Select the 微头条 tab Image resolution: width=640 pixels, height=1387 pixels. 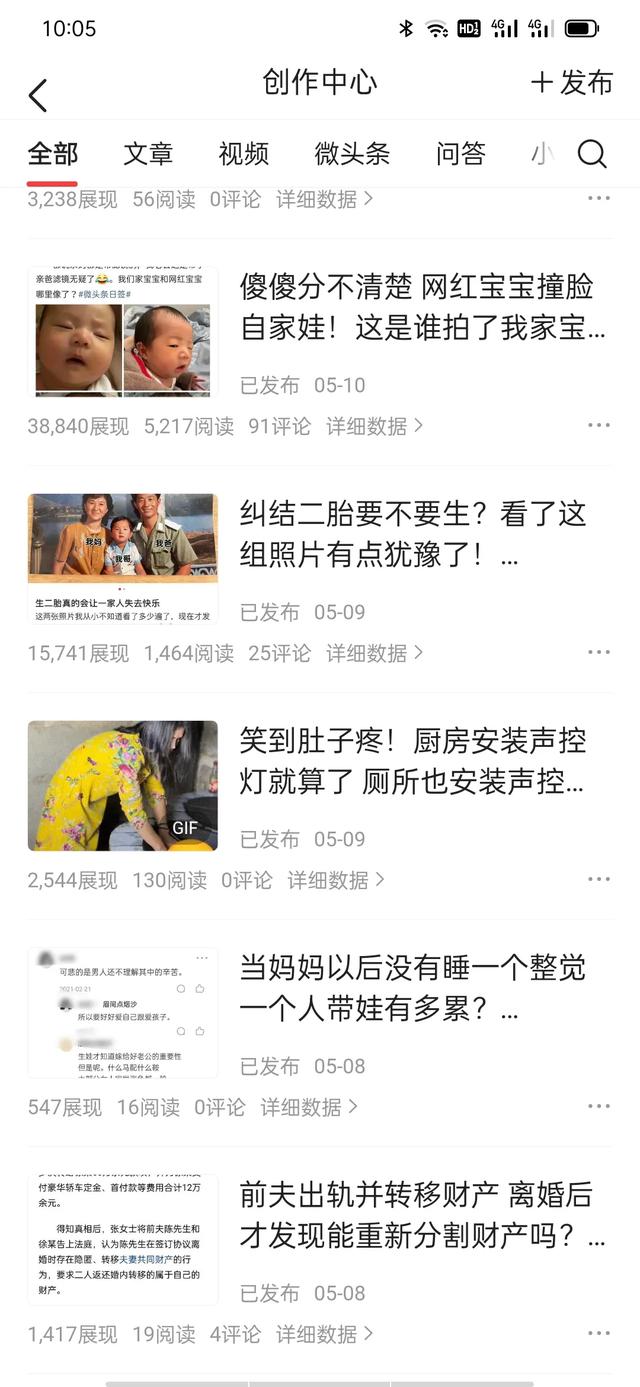click(x=352, y=154)
